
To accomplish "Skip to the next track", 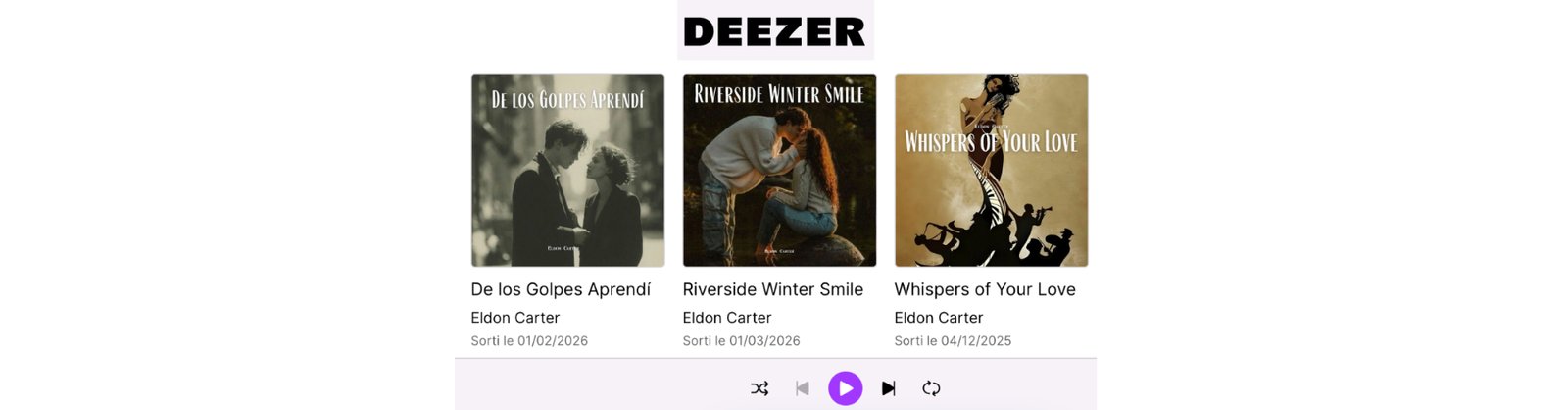I will [x=888, y=388].
